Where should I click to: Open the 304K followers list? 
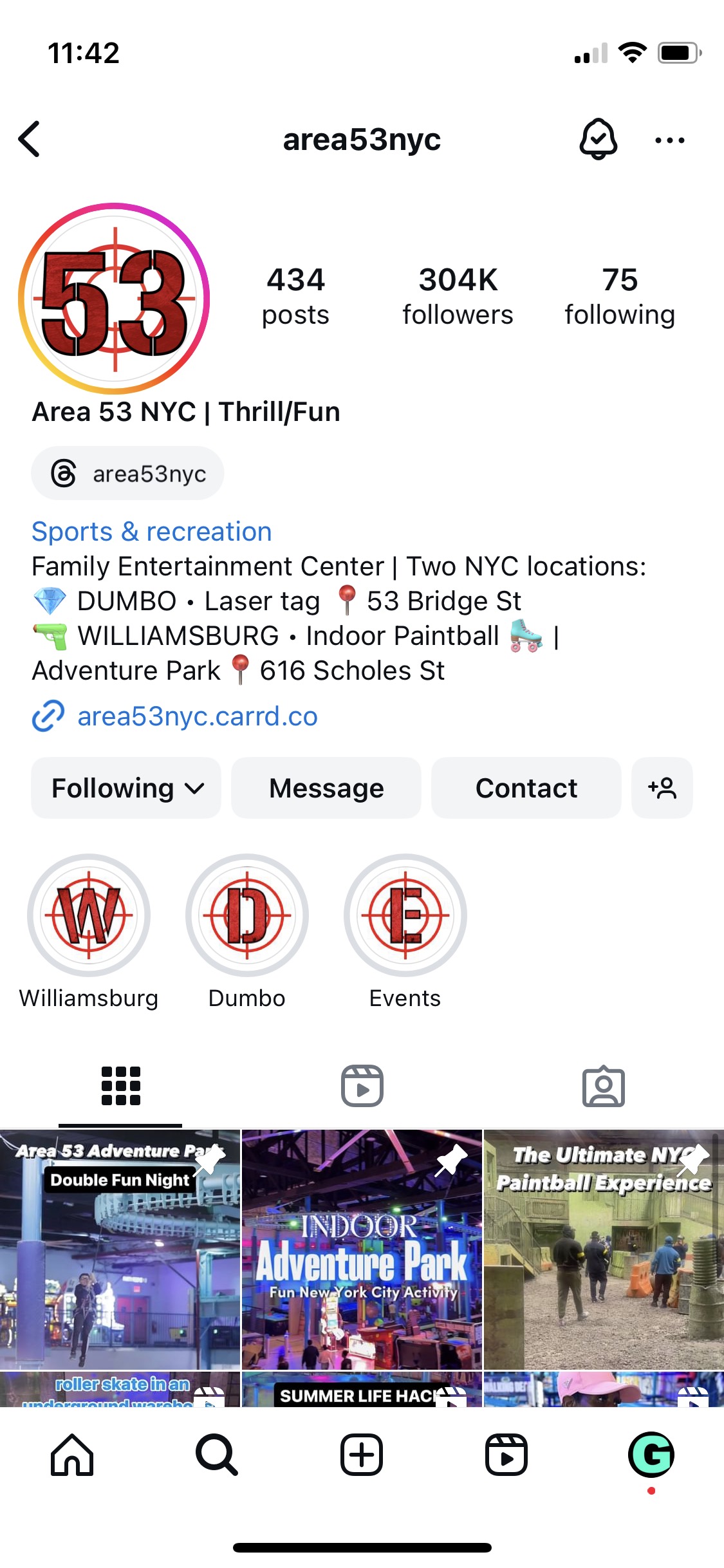(x=458, y=296)
